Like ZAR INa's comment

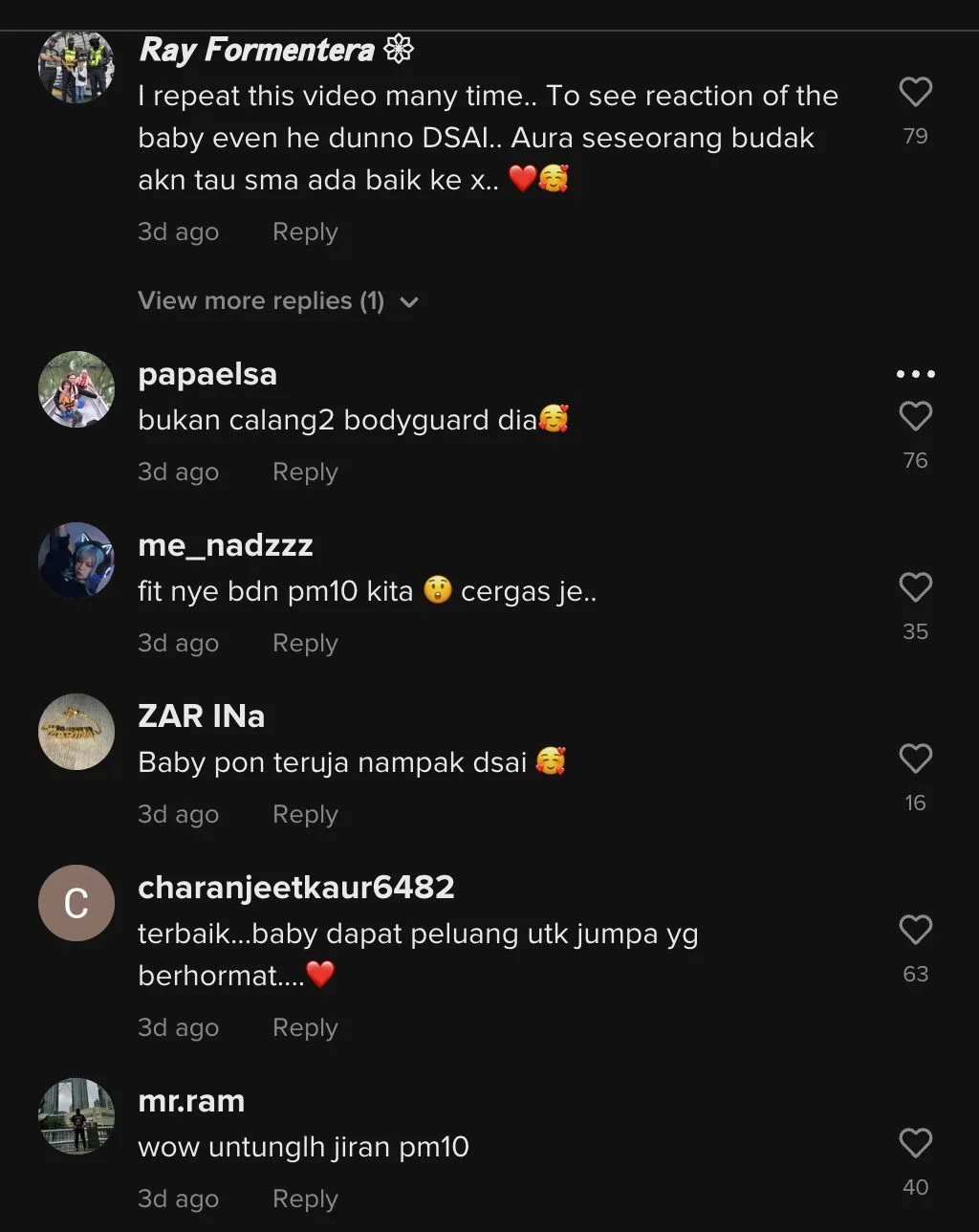[915, 759]
